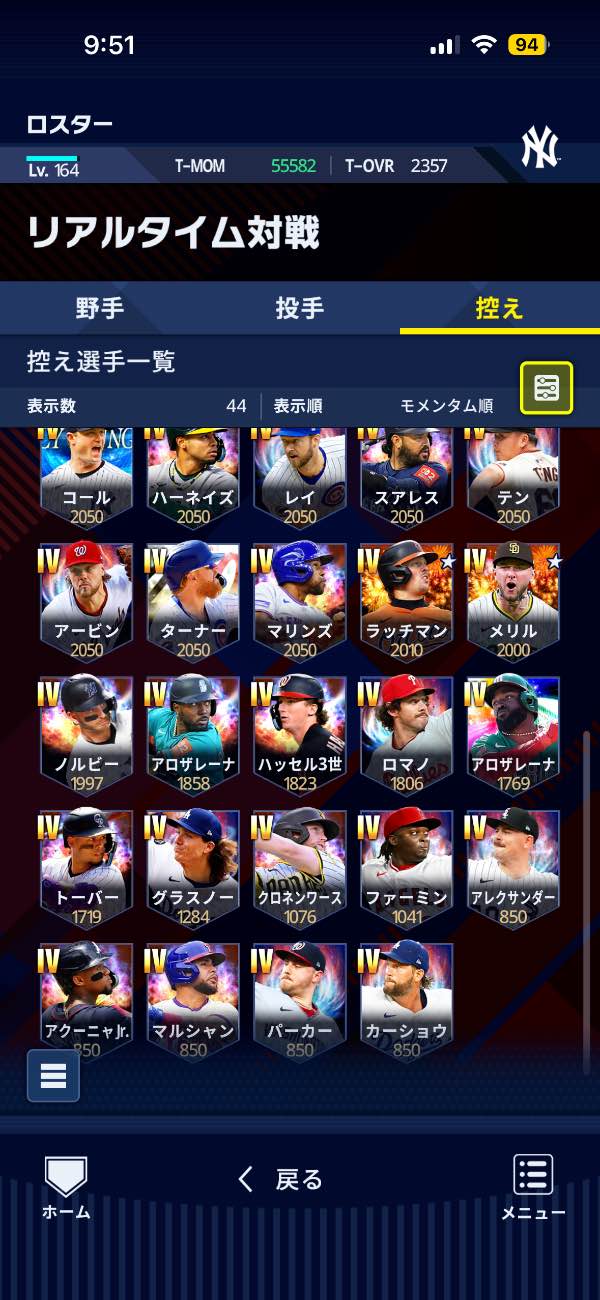The width and height of the screenshot is (600, 1300).
Task: Switch to the 野手 tab
Action: tap(100, 308)
